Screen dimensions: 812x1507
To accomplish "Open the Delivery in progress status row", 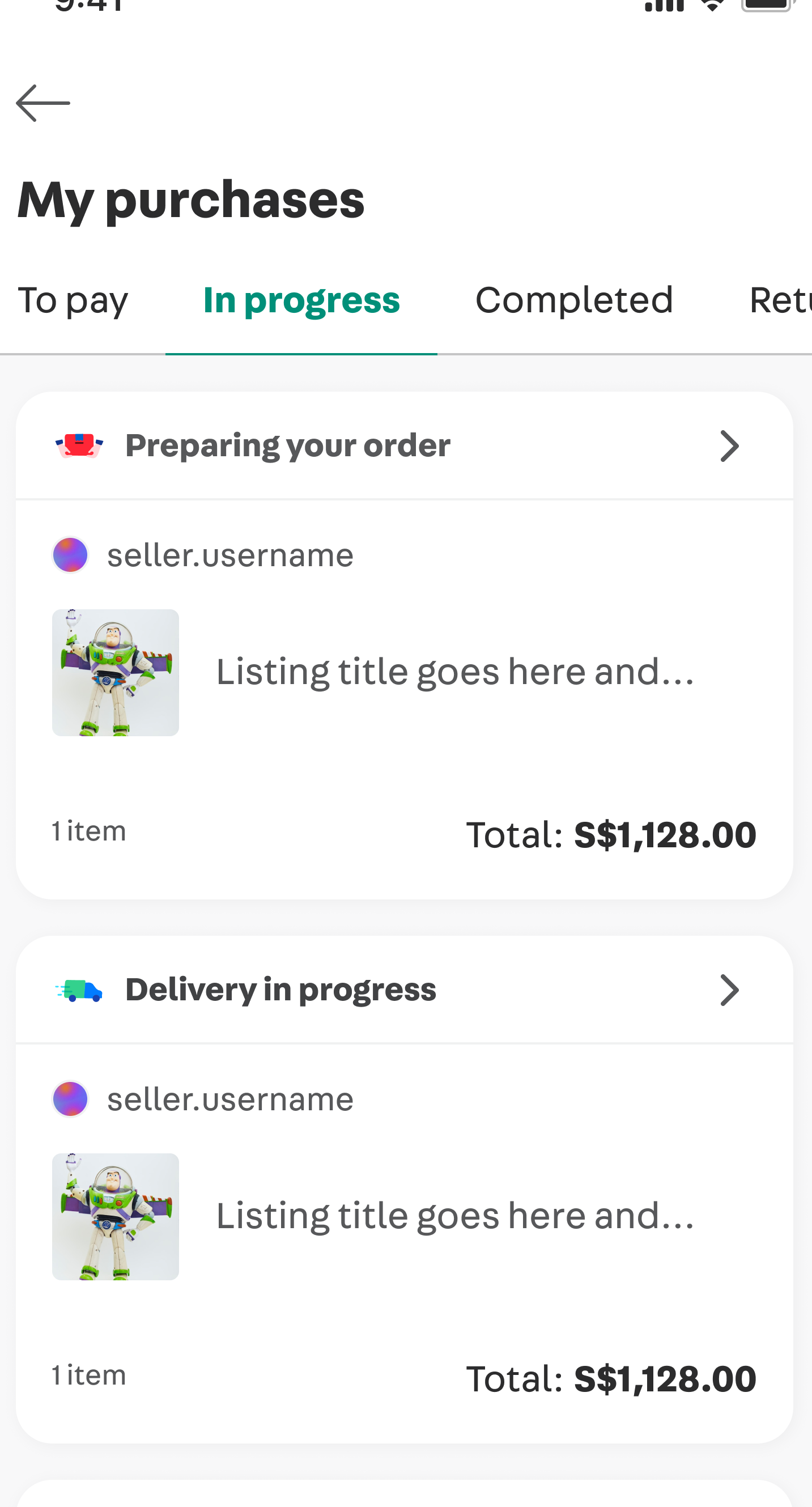I will click(404, 990).
